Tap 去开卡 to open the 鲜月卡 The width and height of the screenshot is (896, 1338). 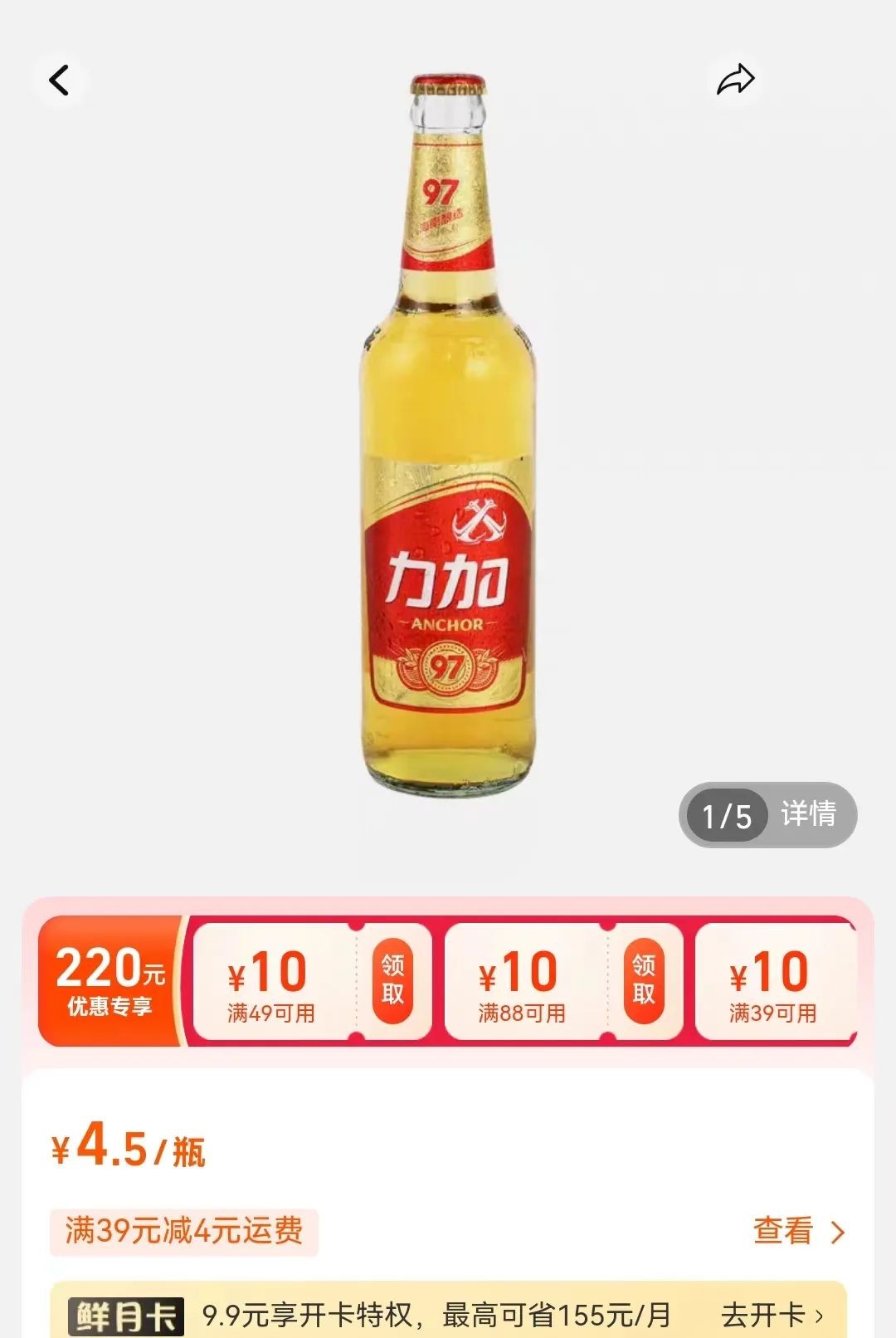click(772, 1315)
